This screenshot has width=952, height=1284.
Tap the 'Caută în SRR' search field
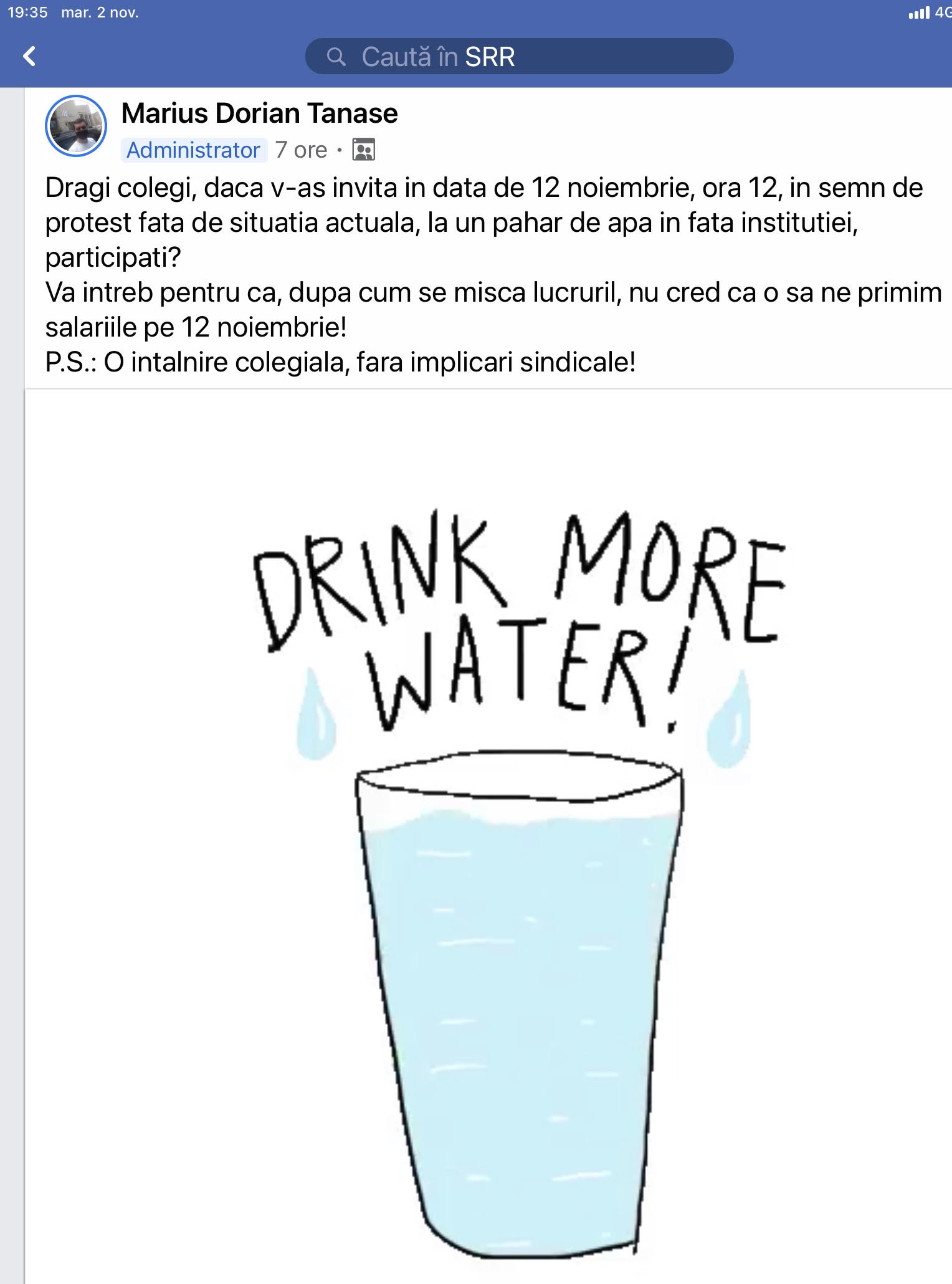point(518,57)
